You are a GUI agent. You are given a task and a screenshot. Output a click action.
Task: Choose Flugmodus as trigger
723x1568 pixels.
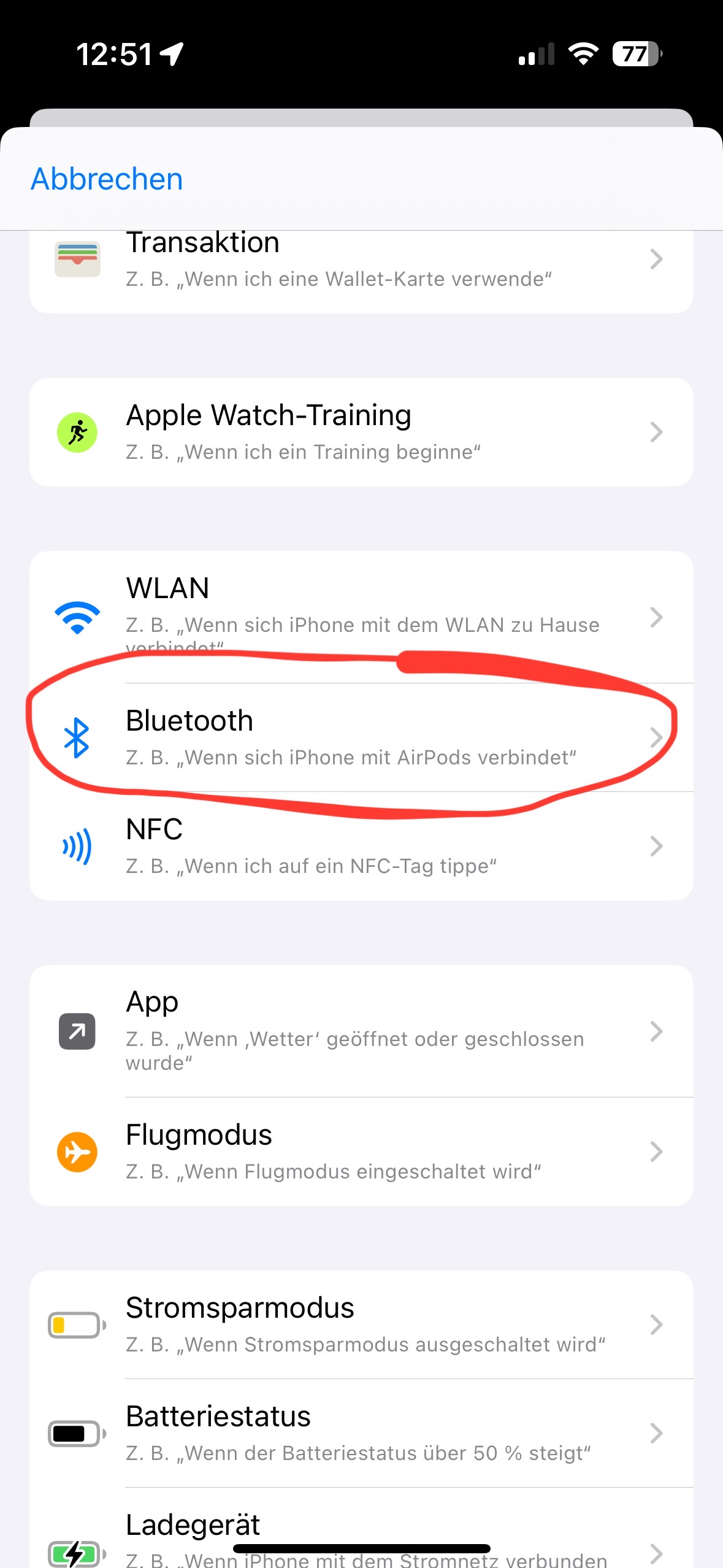tap(361, 1151)
